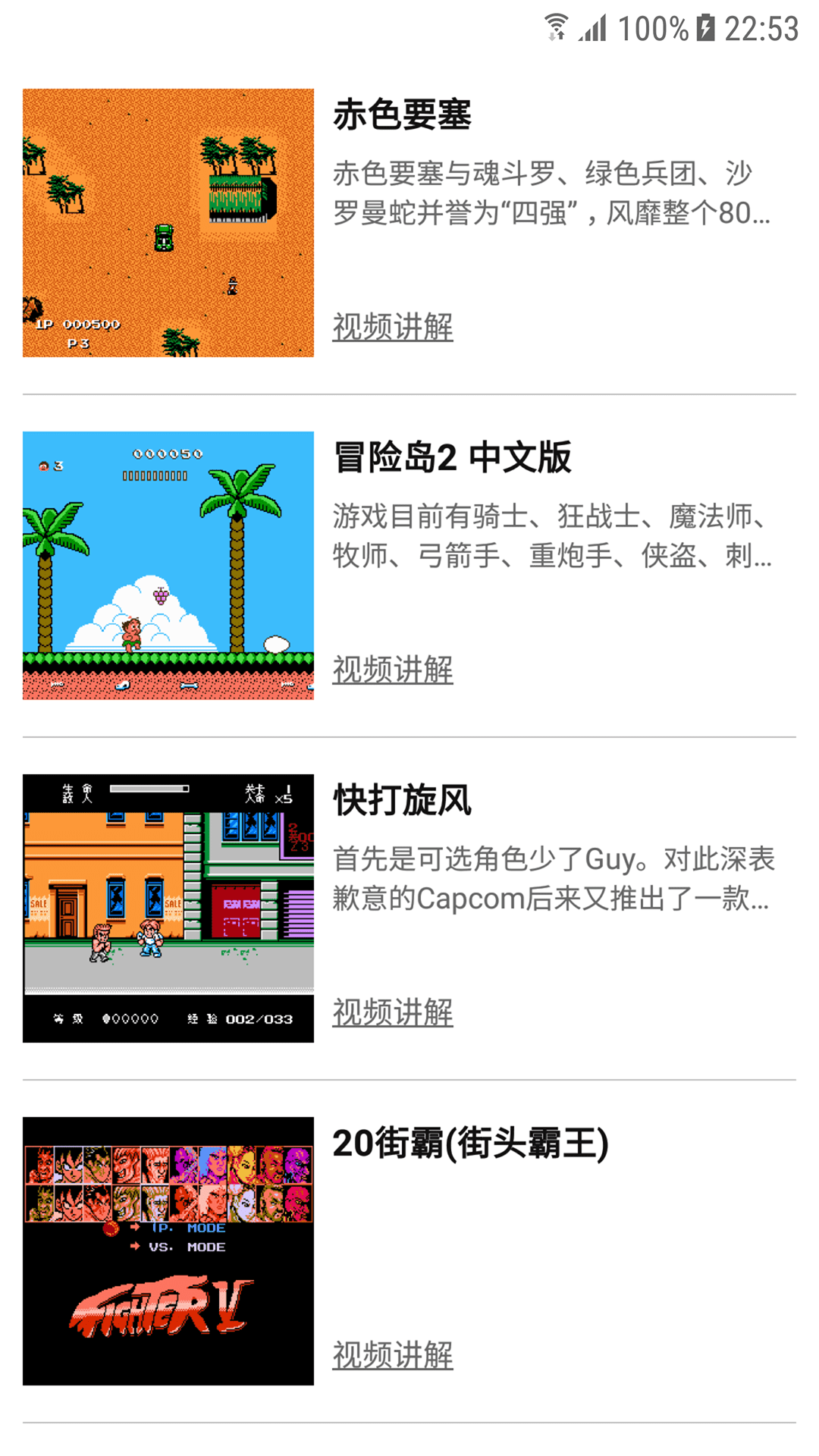
Task: Tap the cellular signal strength icon
Action: [595, 27]
